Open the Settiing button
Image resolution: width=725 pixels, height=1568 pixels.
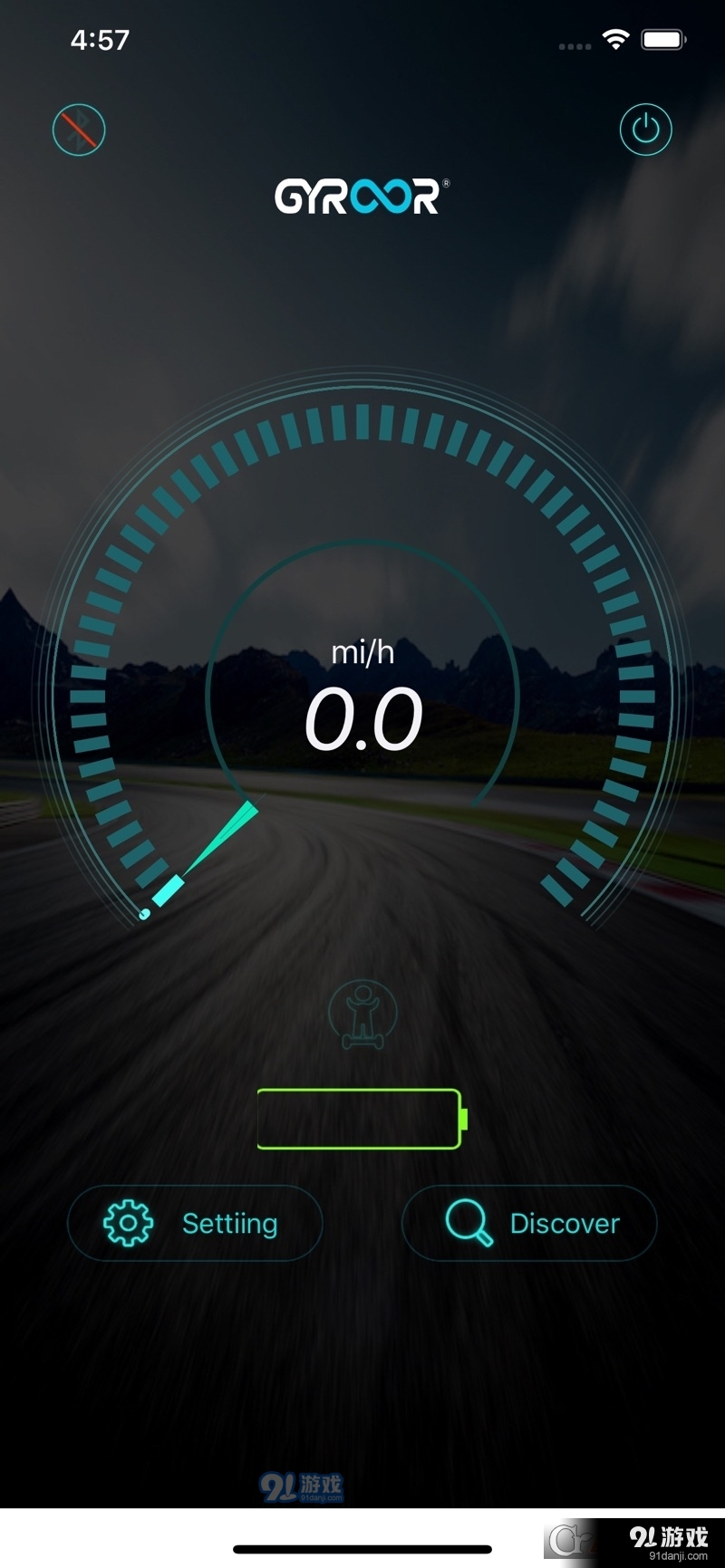(x=195, y=1223)
